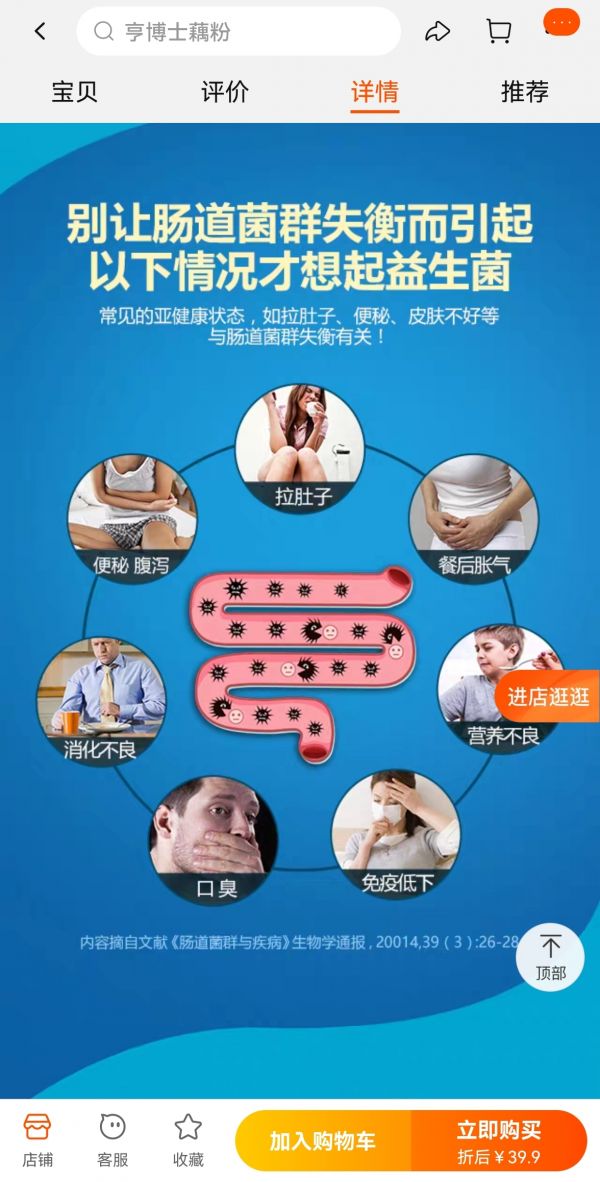Tap the search box showing 亨博士藕粉

238,32
